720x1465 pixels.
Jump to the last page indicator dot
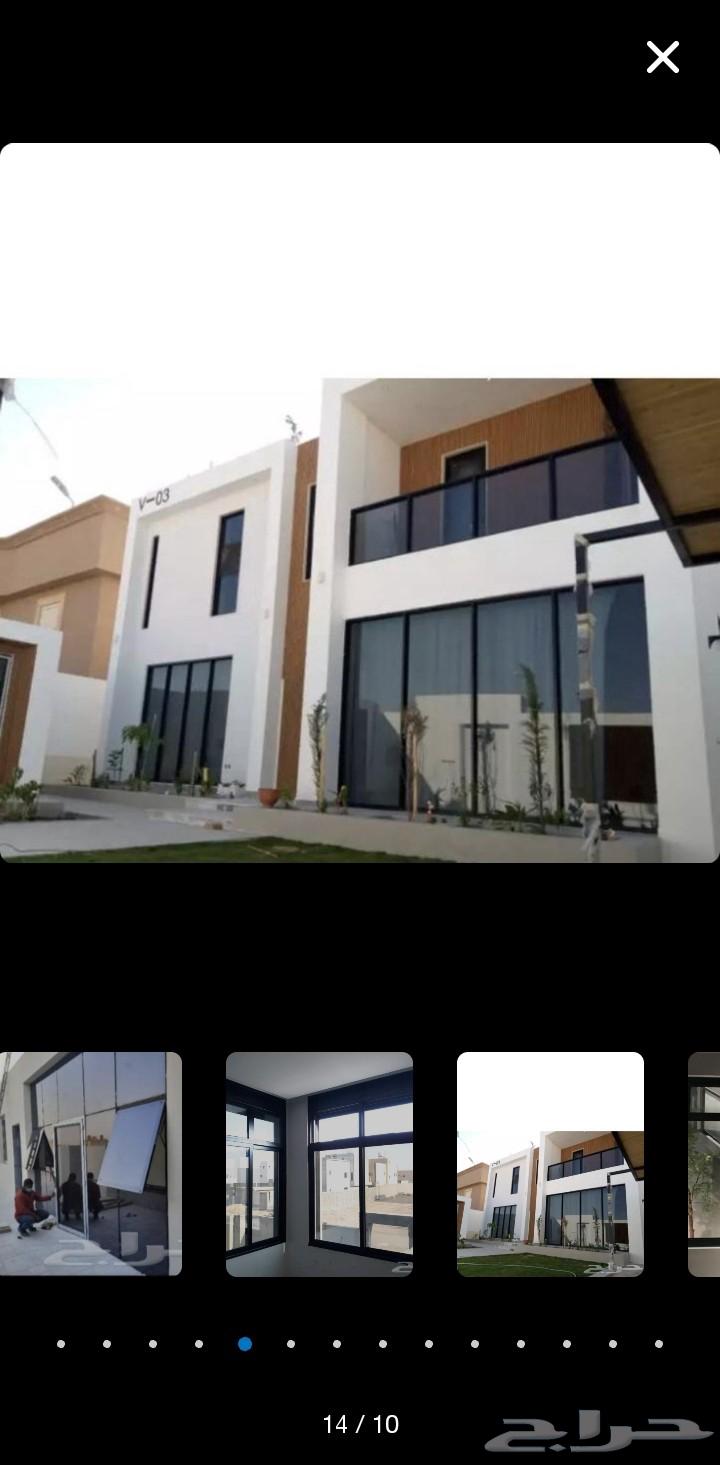(659, 1344)
